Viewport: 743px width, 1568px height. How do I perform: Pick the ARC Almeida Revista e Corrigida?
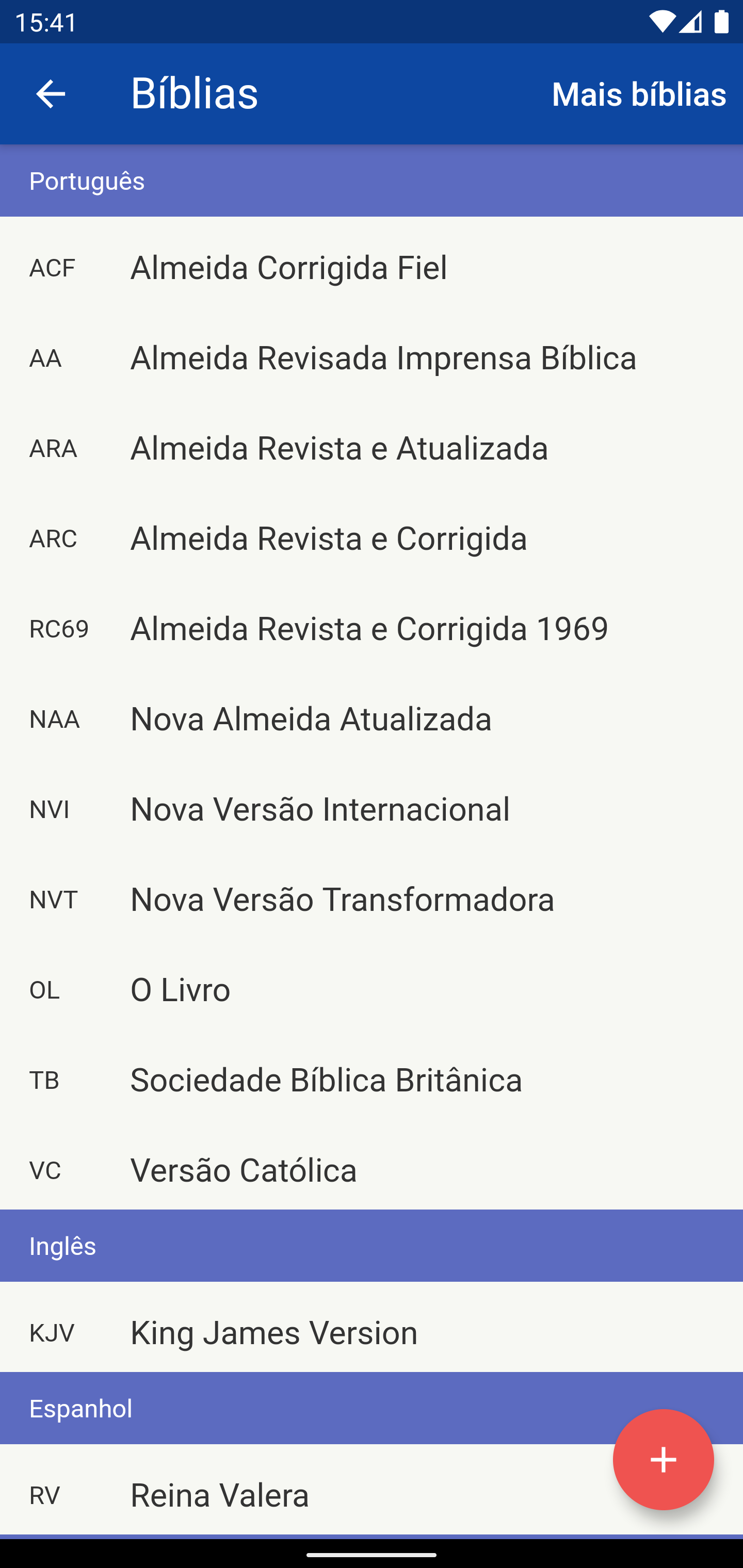[372, 538]
